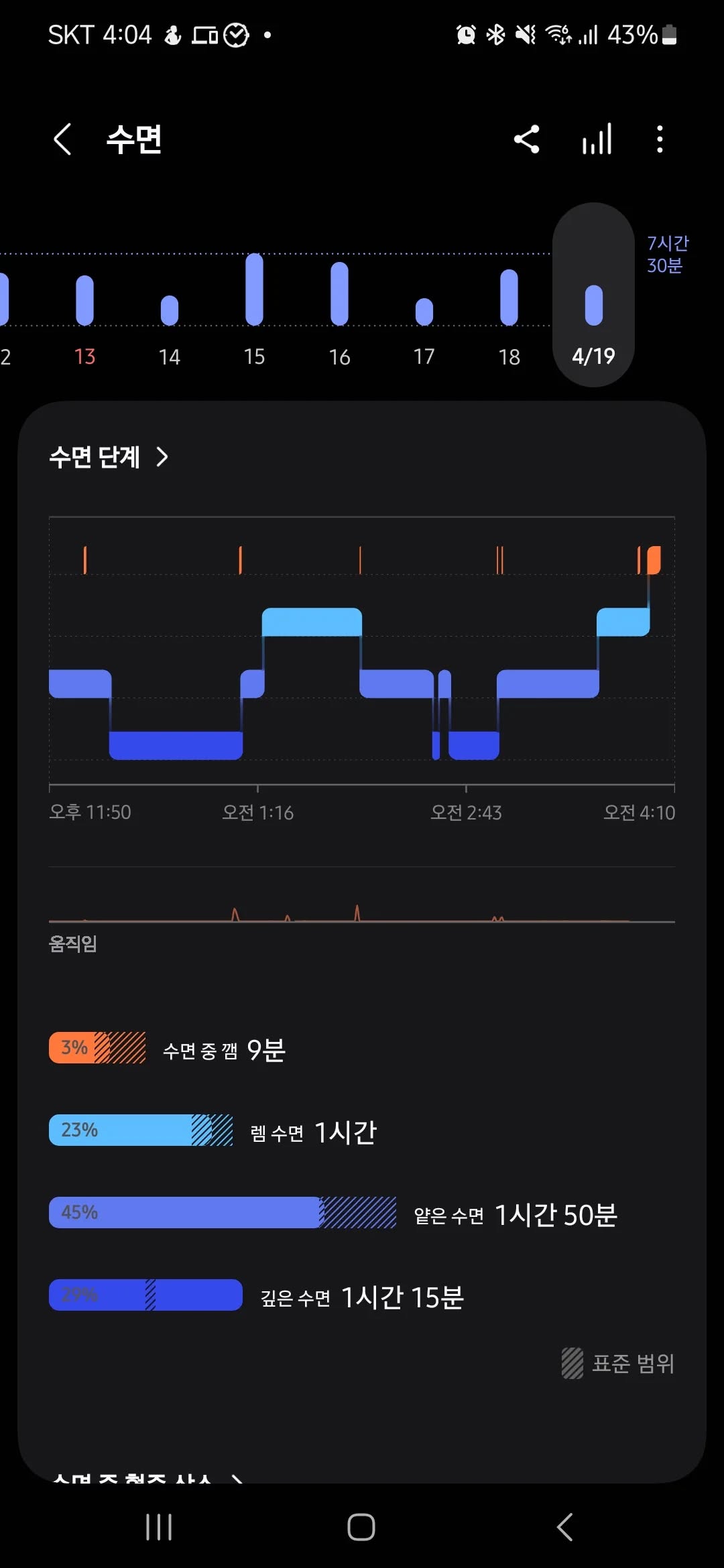This screenshot has width=724, height=1568.
Task: Share the sleep record
Action: [x=527, y=139]
